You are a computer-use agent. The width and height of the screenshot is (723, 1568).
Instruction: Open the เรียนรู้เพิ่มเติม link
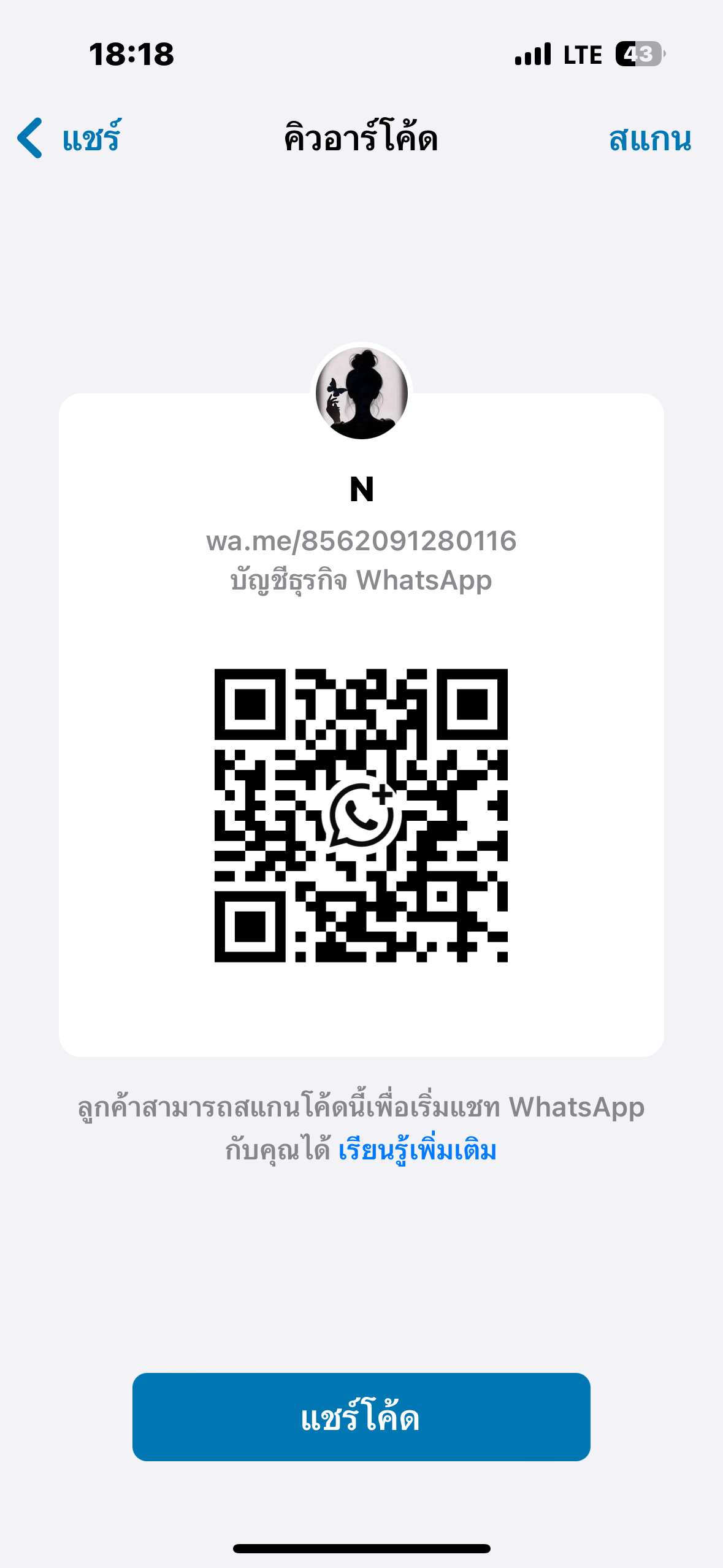417,1150
